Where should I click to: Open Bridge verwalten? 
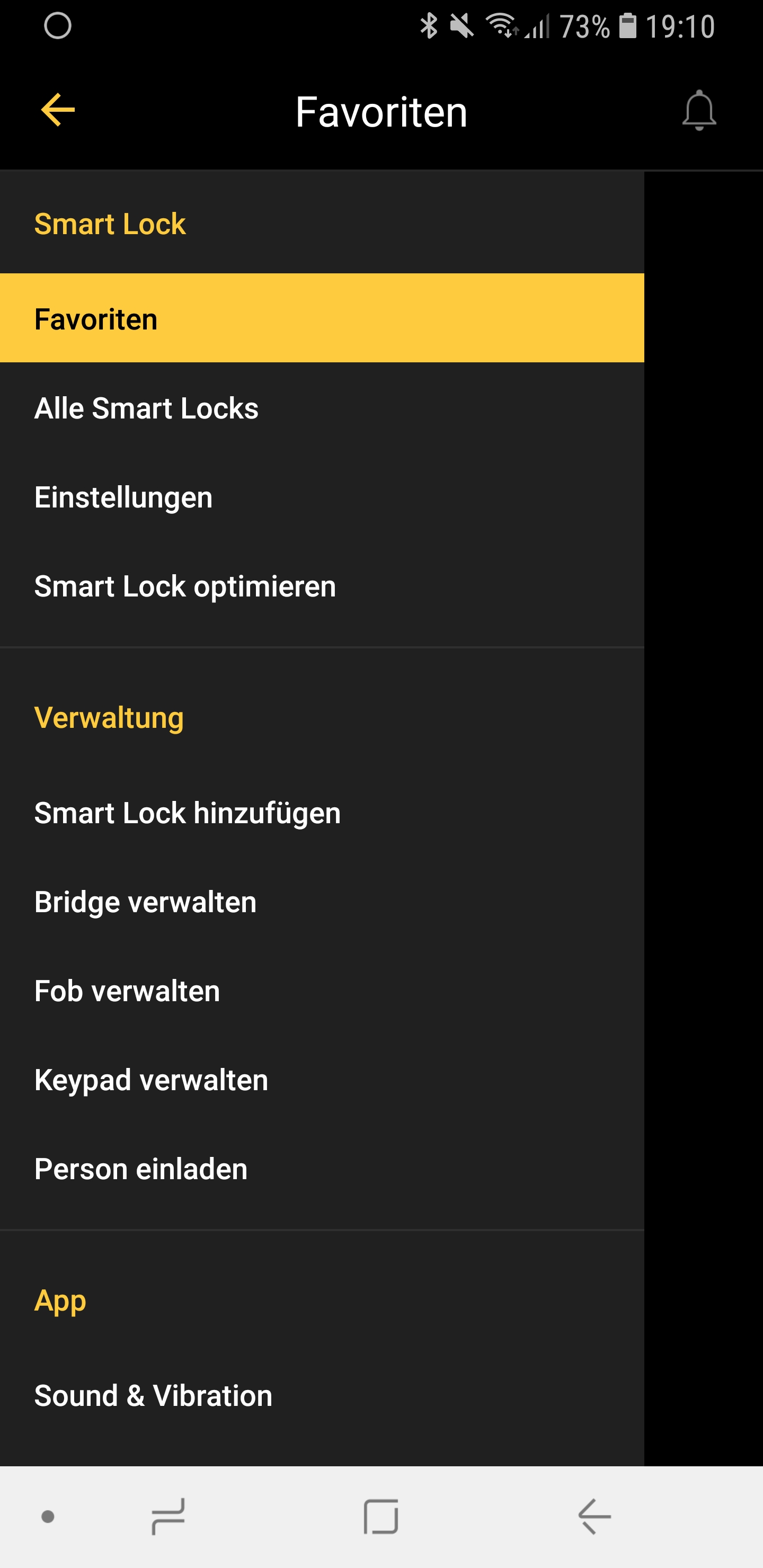[322, 902]
